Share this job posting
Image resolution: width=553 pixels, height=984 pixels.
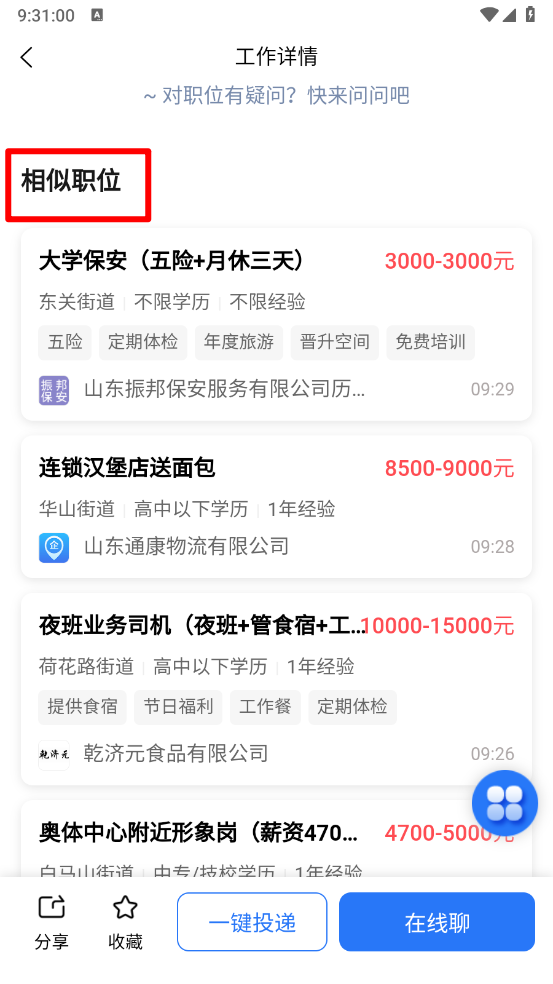click(x=51, y=922)
